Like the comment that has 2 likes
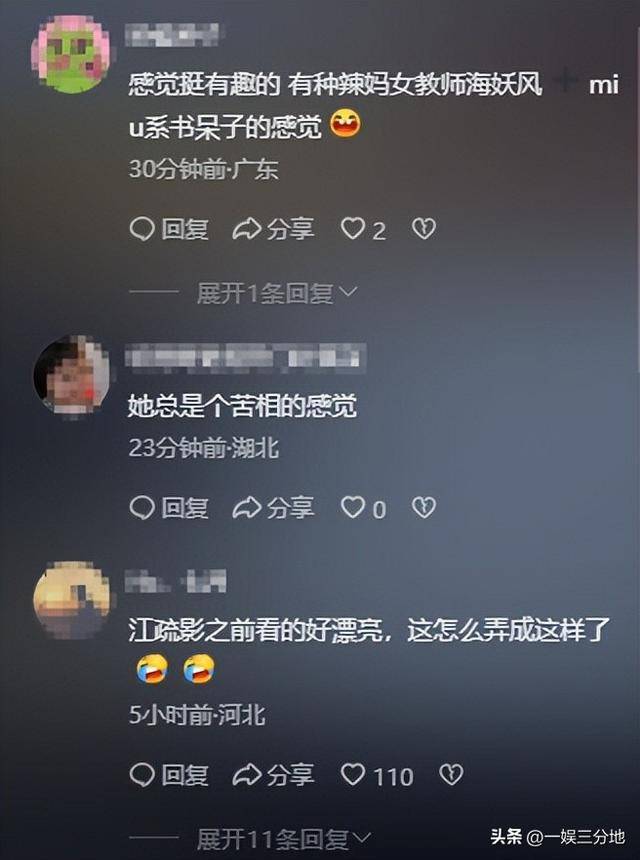The image size is (640, 860). pos(352,230)
